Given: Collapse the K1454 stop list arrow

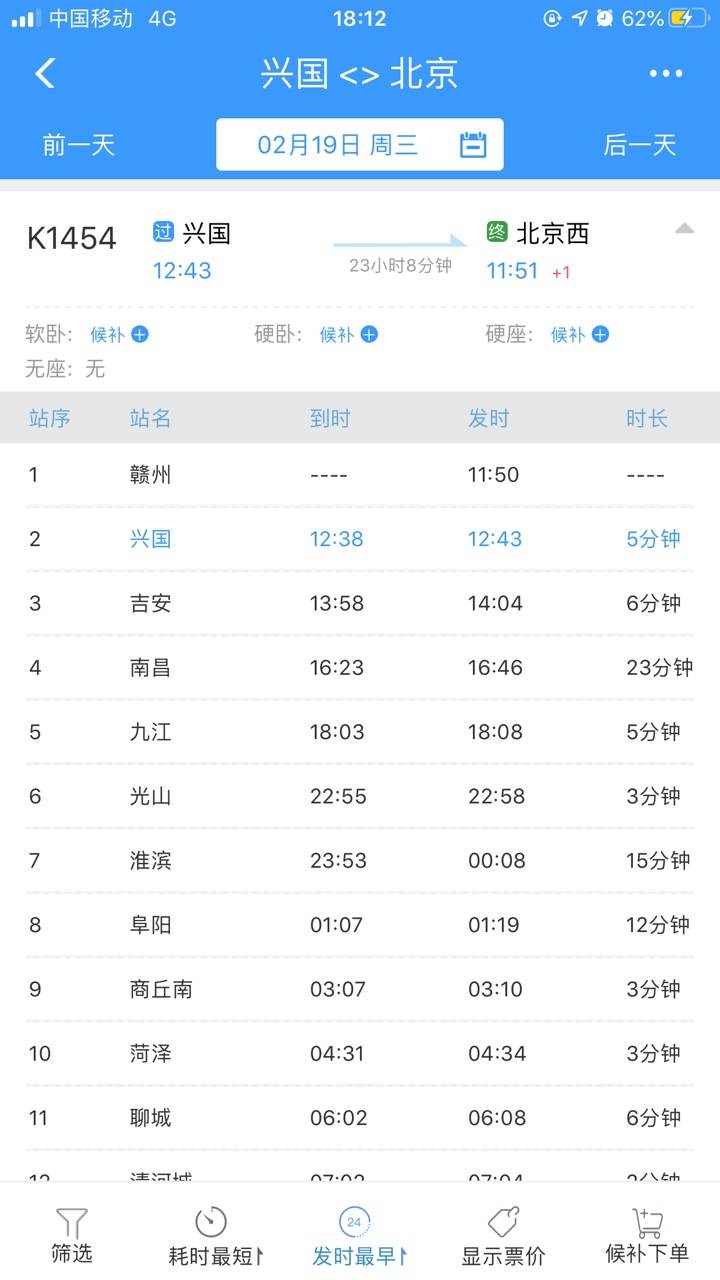Looking at the screenshot, I should pos(684,229).
